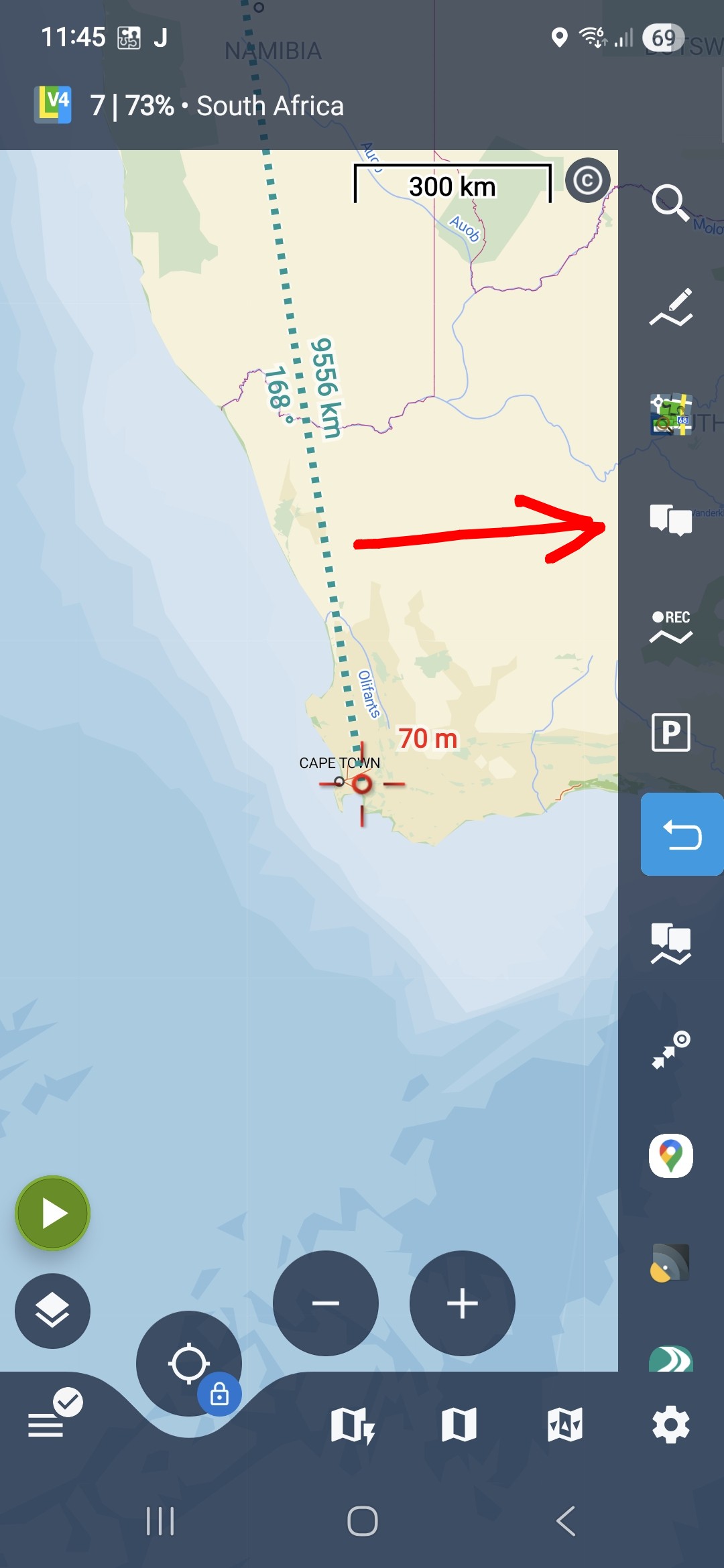The image size is (724, 1568).
Task: Open the search magnifier in side panel
Action: coord(670,202)
